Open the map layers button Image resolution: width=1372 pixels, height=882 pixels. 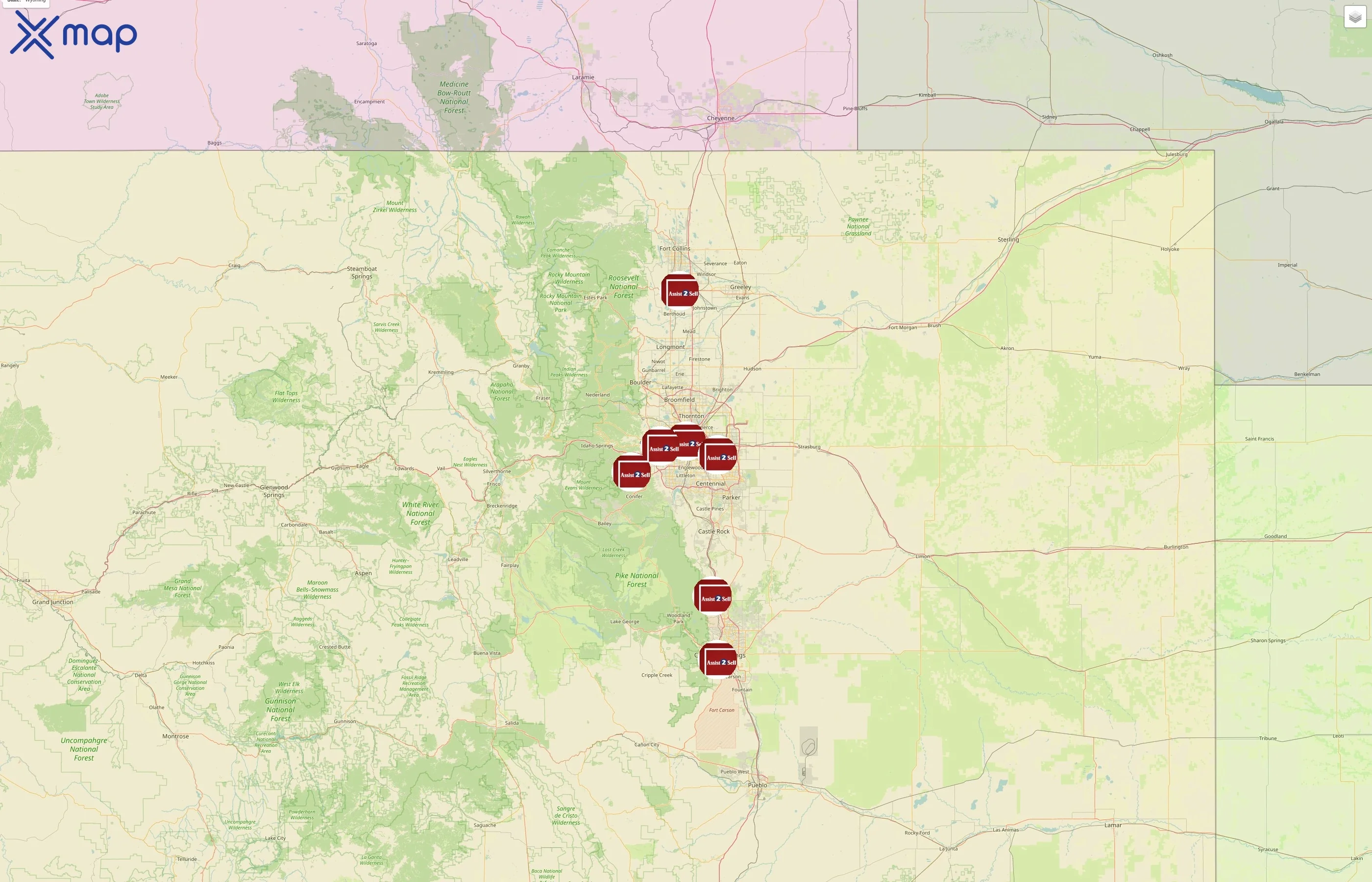(1354, 17)
